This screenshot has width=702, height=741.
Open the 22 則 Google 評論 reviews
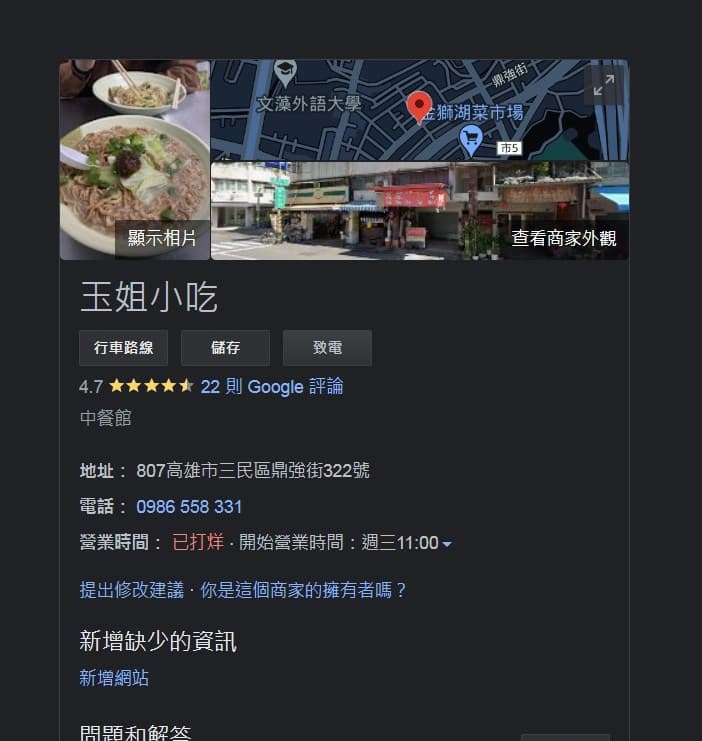[272, 386]
